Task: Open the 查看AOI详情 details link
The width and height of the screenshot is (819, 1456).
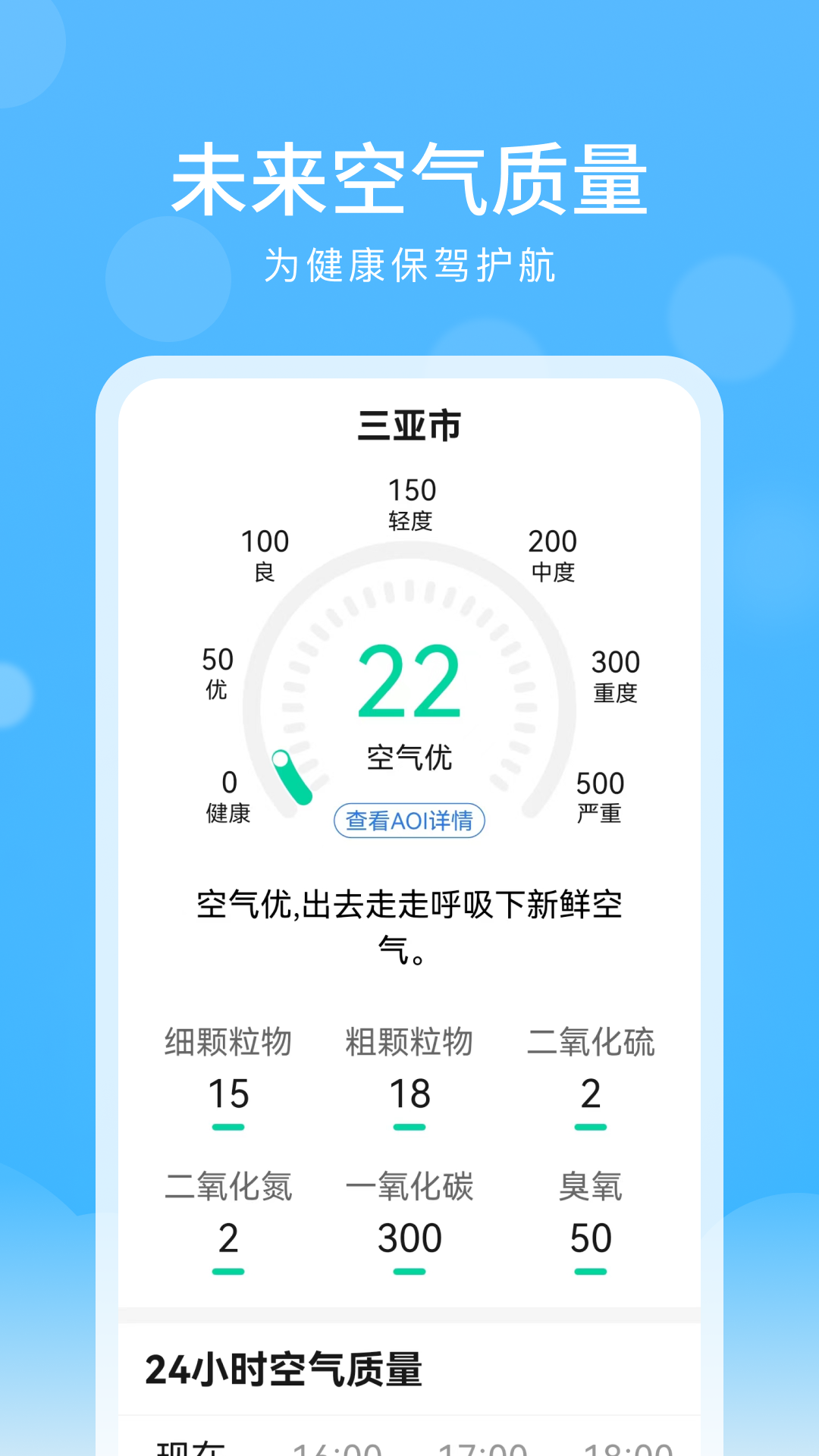Action: [x=408, y=821]
